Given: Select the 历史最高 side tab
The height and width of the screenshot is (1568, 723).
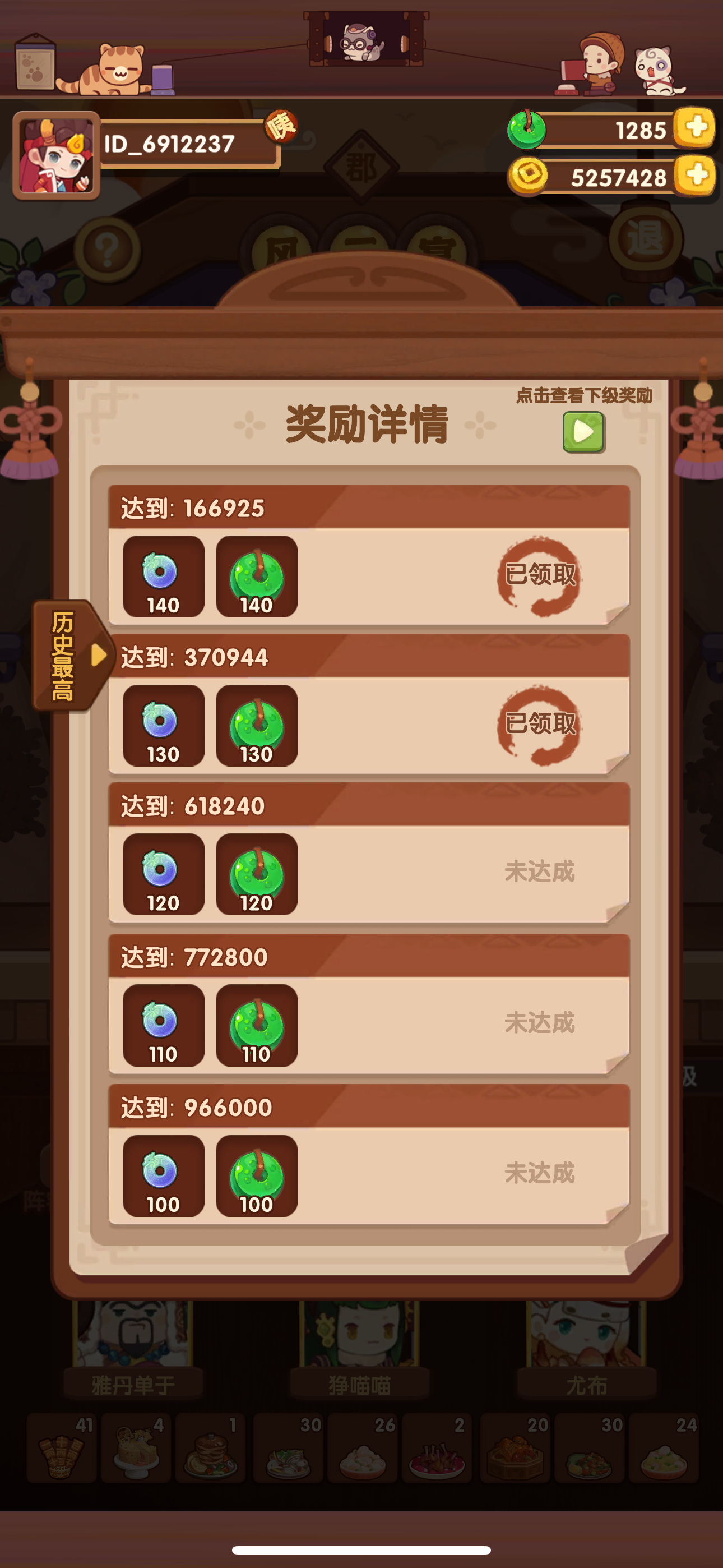Looking at the screenshot, I should click(x=66, y=657).
